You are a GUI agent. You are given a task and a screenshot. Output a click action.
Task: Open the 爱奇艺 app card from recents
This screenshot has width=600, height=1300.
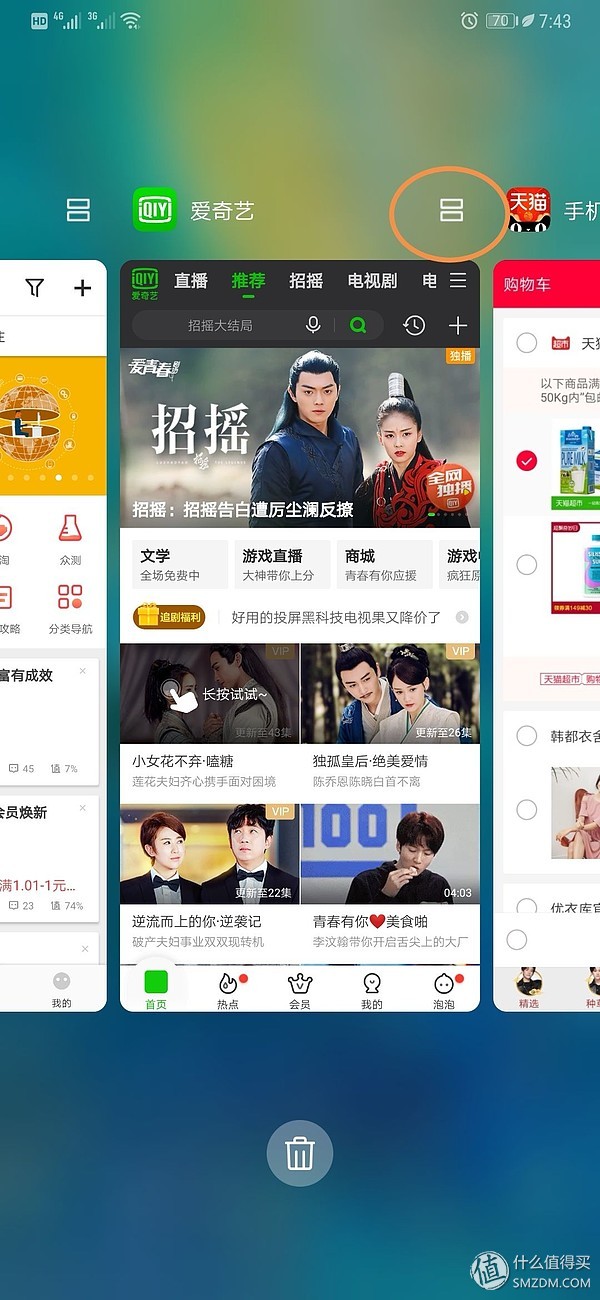tap(300, 636)
